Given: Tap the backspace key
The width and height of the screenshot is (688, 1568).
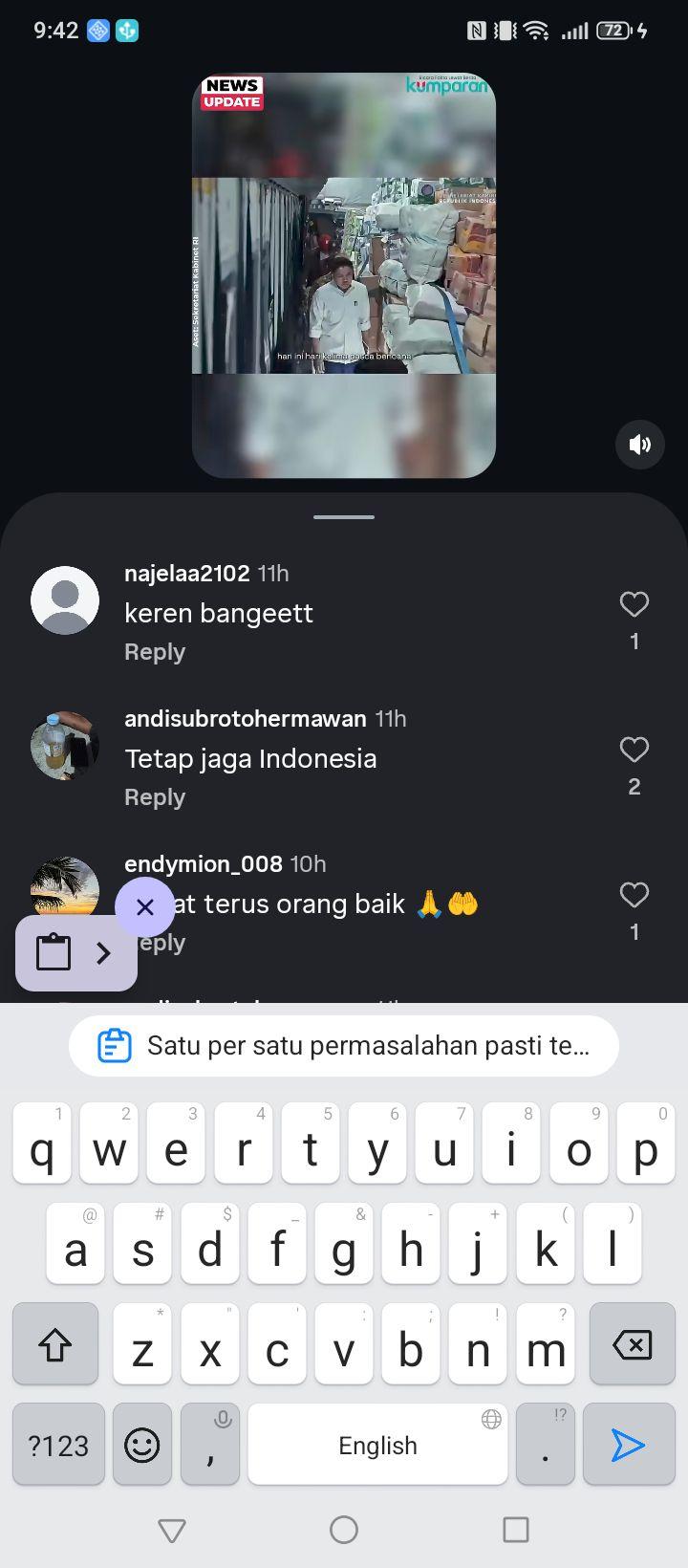Looking at the screenshot, I should tap(632, 1344).
